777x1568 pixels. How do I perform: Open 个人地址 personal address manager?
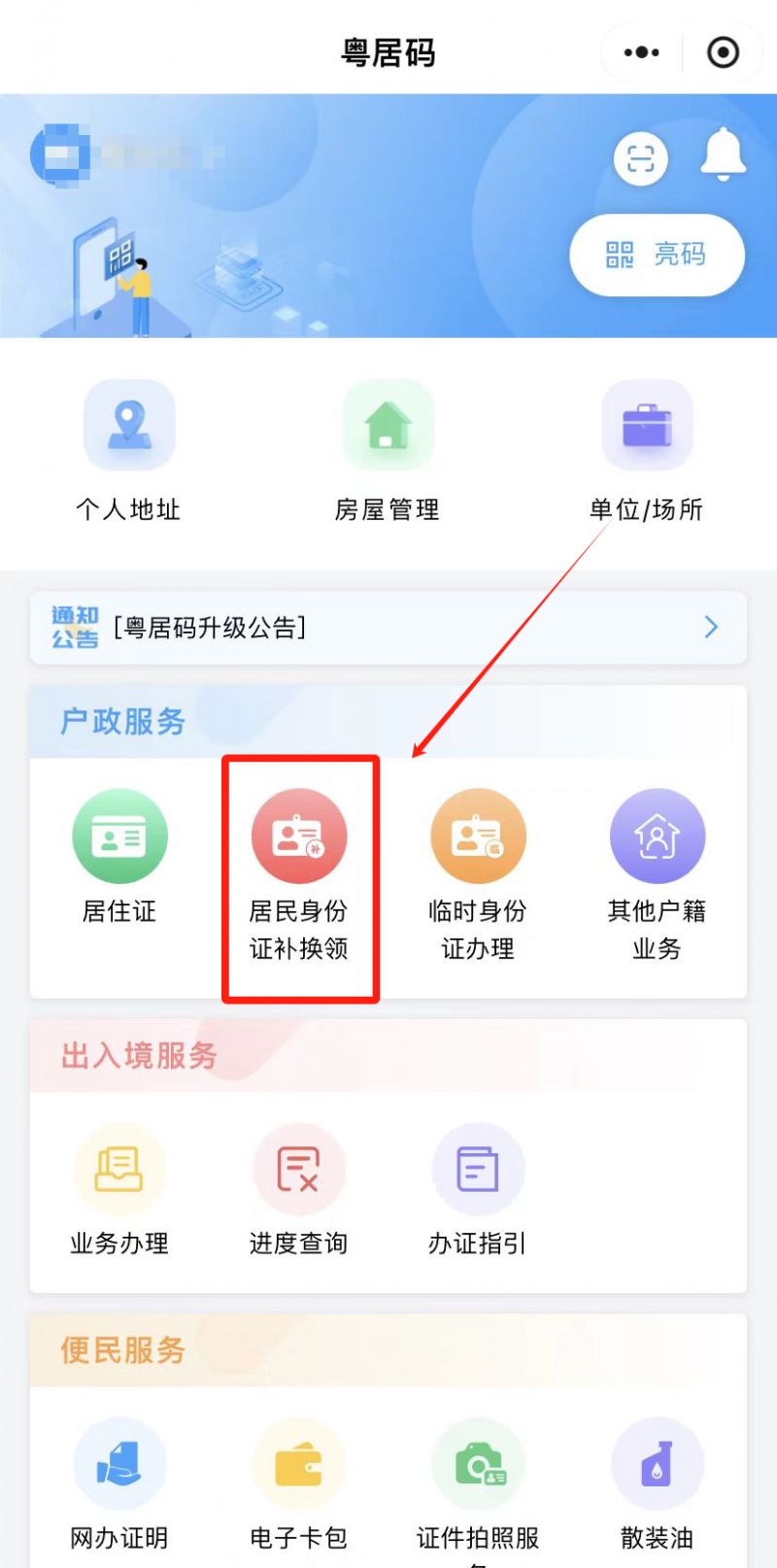coord(129,447)
